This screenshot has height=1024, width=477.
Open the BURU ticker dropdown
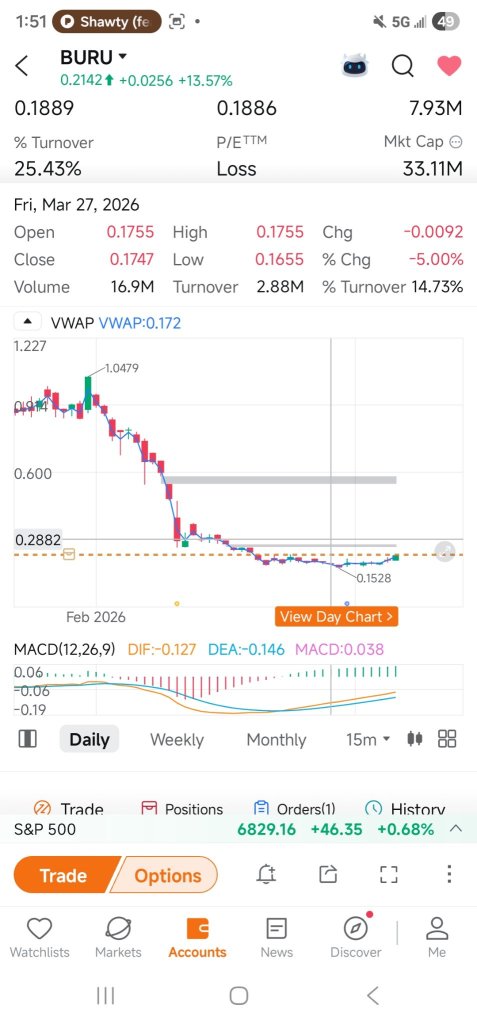(93, 57)
